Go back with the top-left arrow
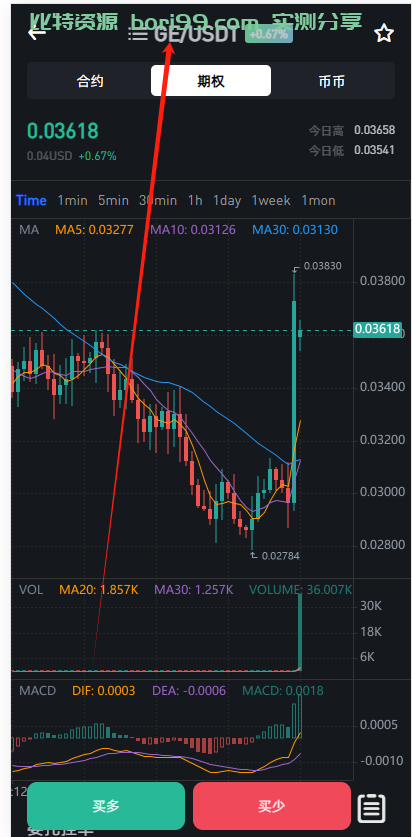412x837 pixels. tap(36, 33)
